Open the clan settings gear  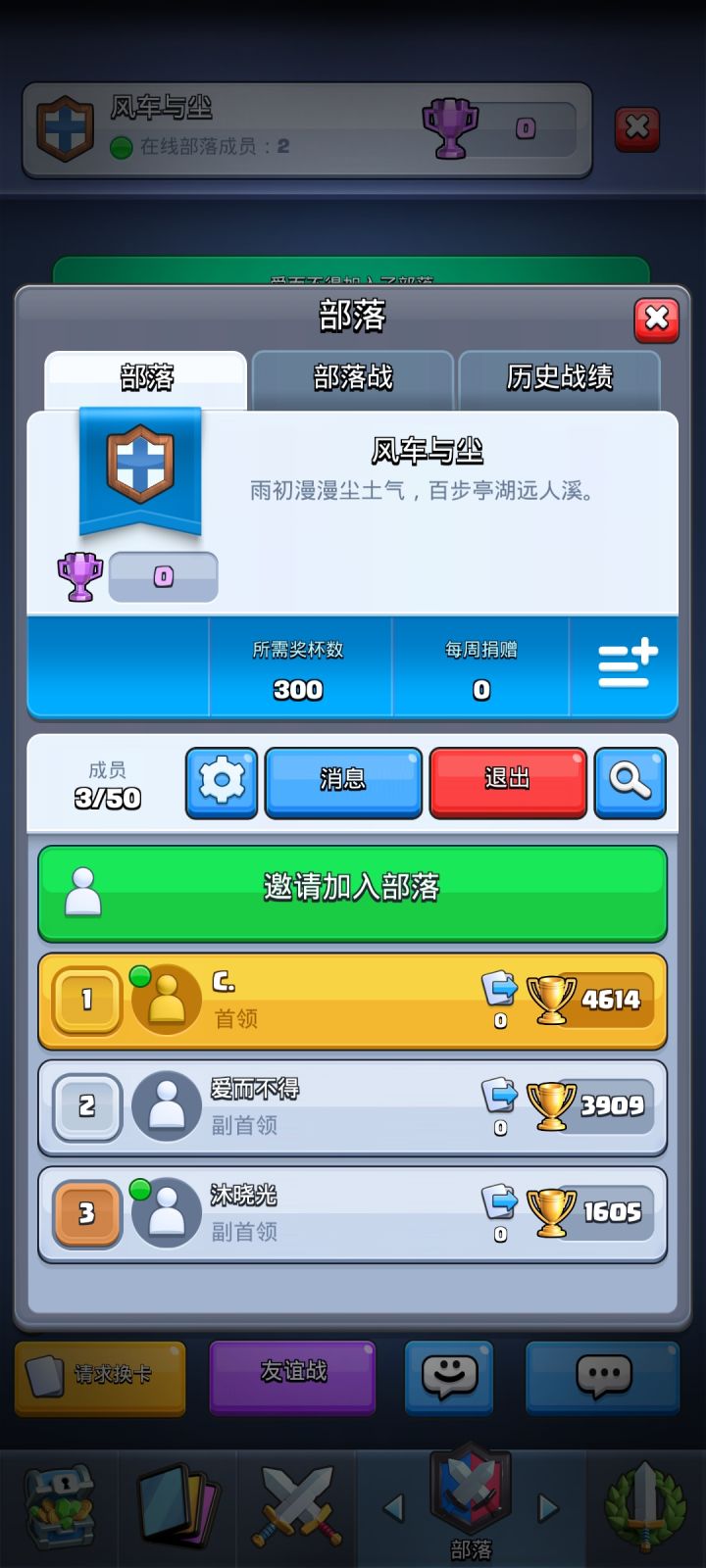point(221,782)
